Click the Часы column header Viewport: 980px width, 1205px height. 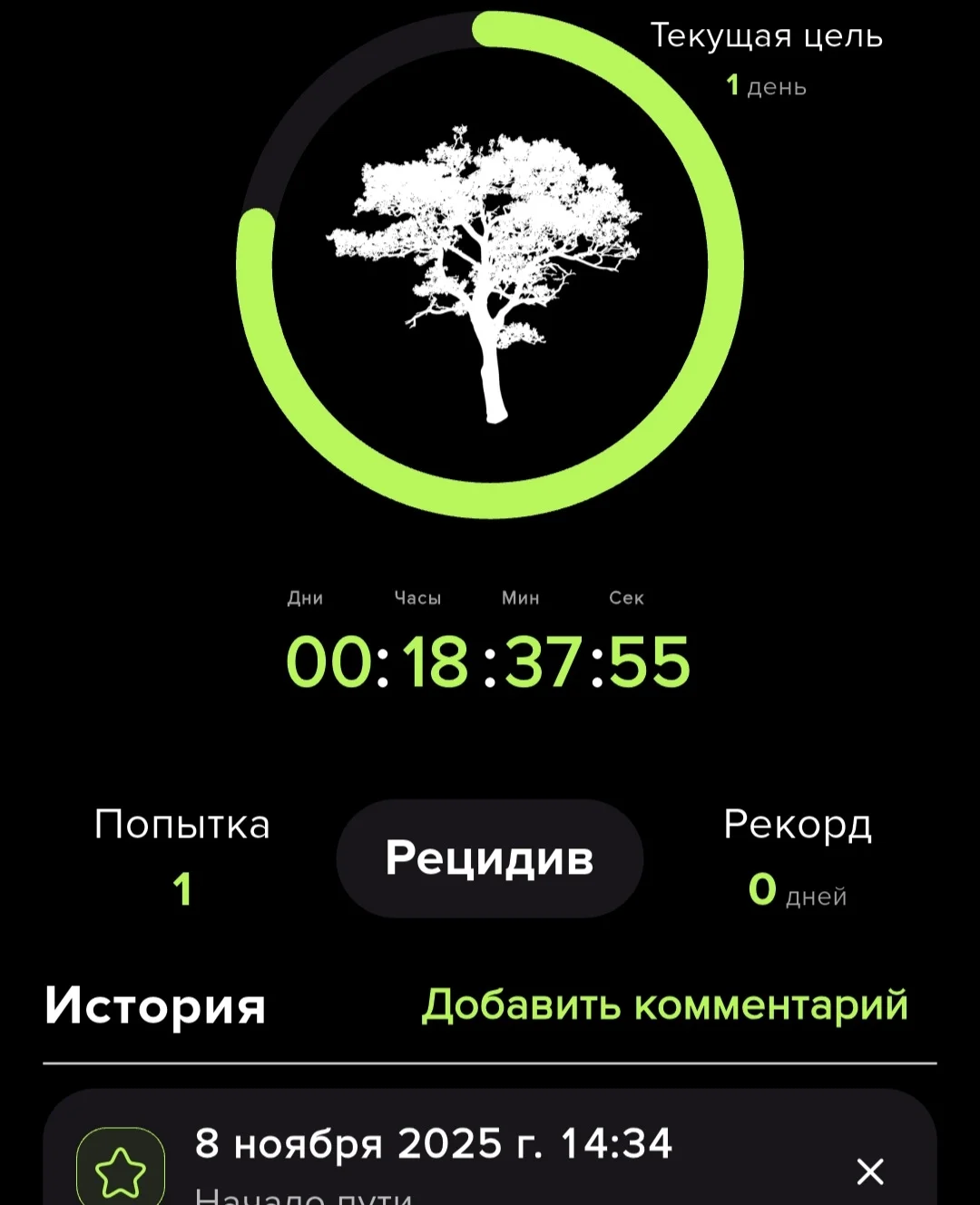pyautogui.click(x=418, y=597)
